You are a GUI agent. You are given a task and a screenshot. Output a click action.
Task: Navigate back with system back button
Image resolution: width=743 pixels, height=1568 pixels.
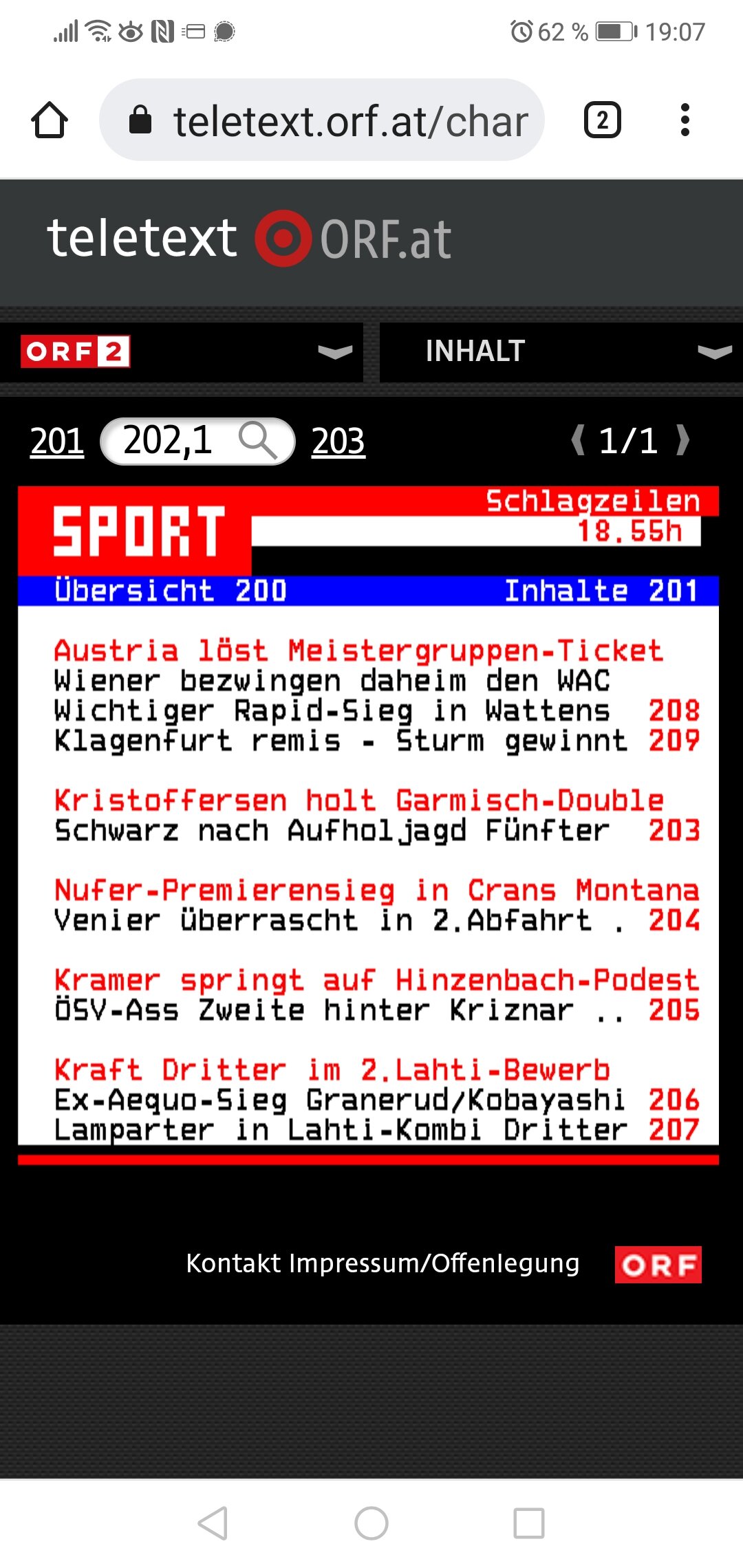coord(213,1523)
